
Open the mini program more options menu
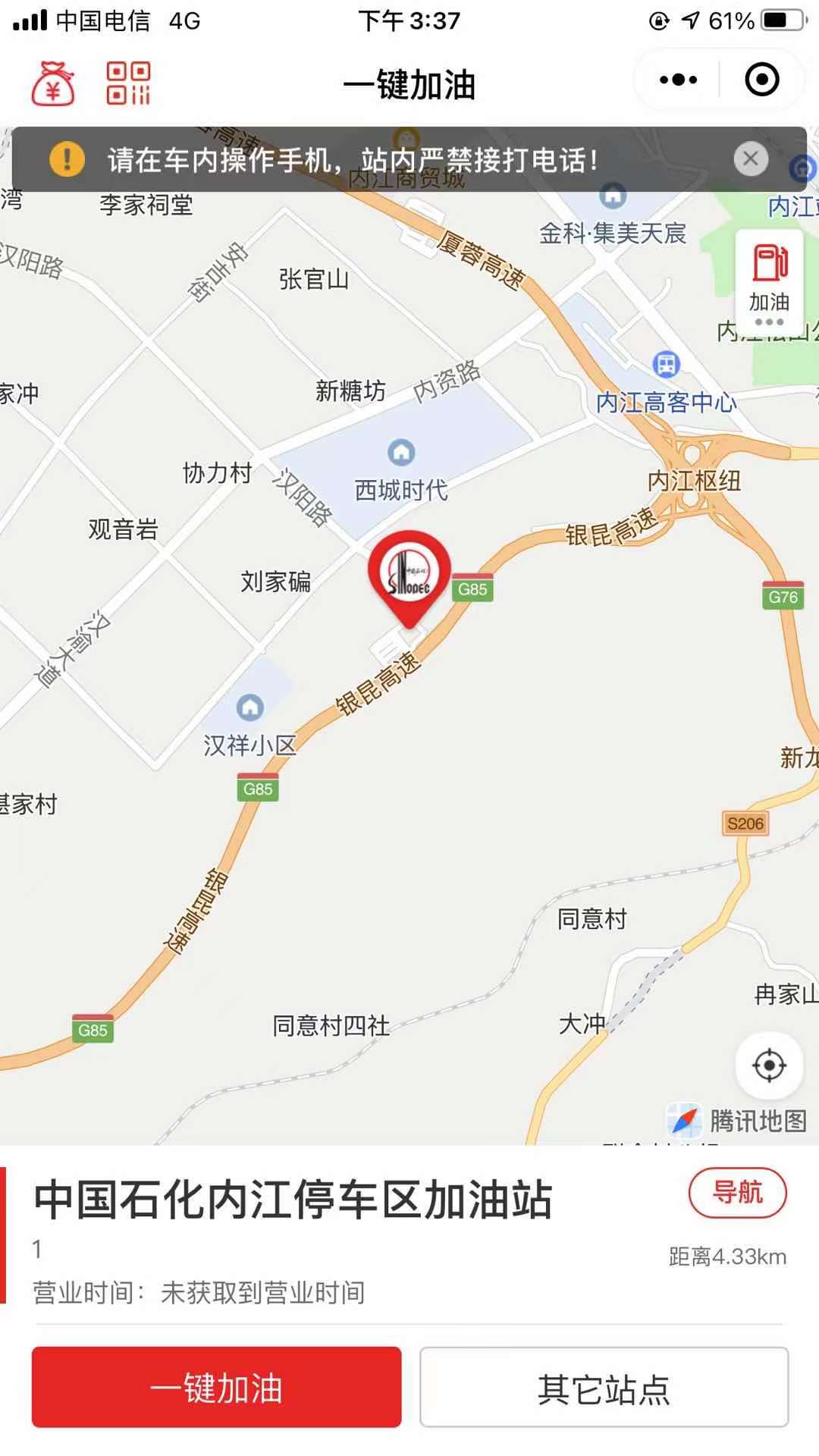click(678, 80)
